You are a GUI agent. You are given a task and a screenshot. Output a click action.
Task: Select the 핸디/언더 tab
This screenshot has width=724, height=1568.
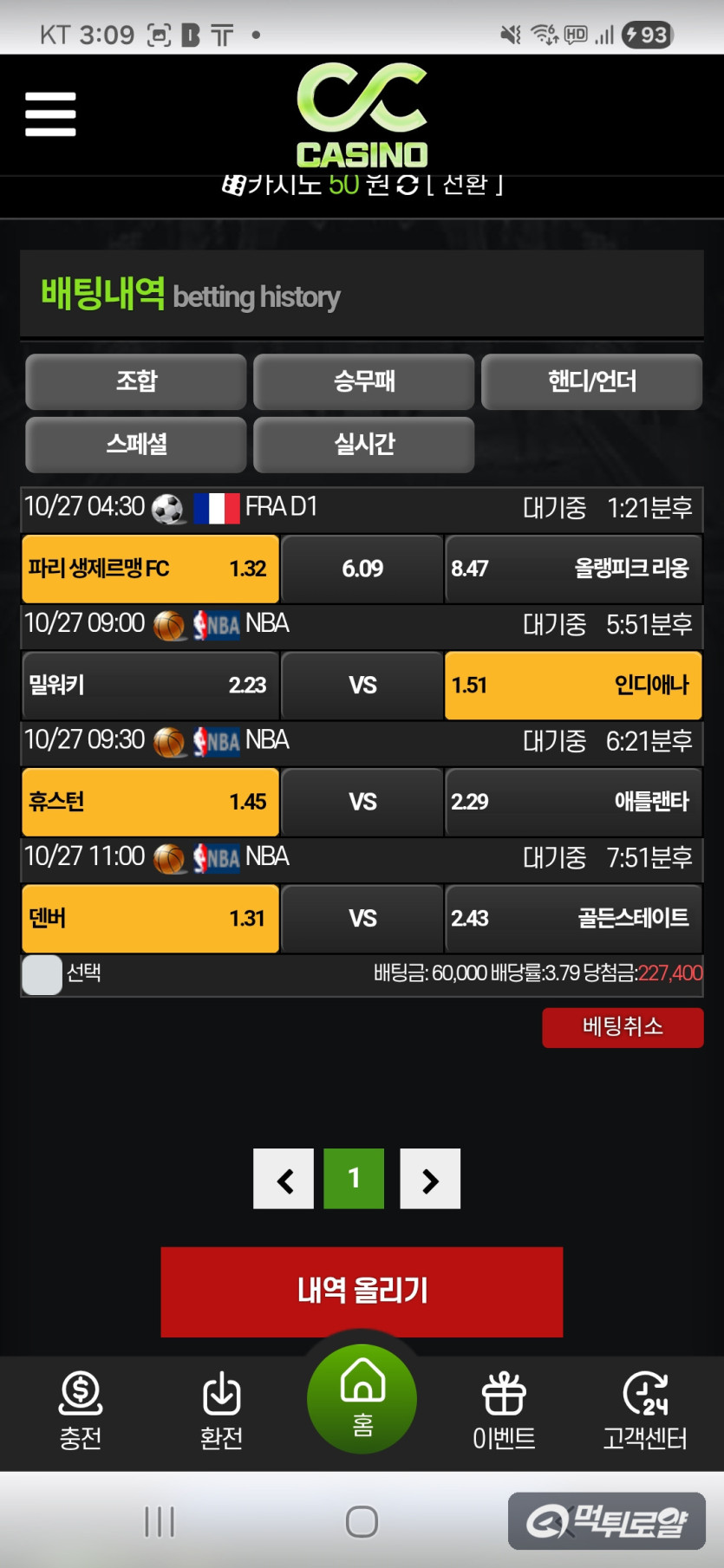tap(591, 381)
